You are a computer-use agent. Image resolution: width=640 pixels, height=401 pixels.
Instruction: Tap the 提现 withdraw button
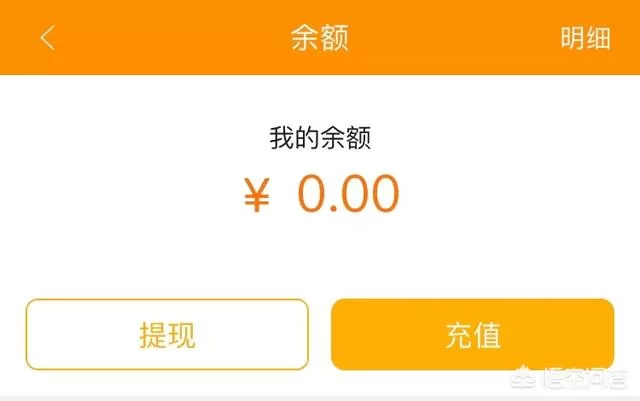[167, 335]
